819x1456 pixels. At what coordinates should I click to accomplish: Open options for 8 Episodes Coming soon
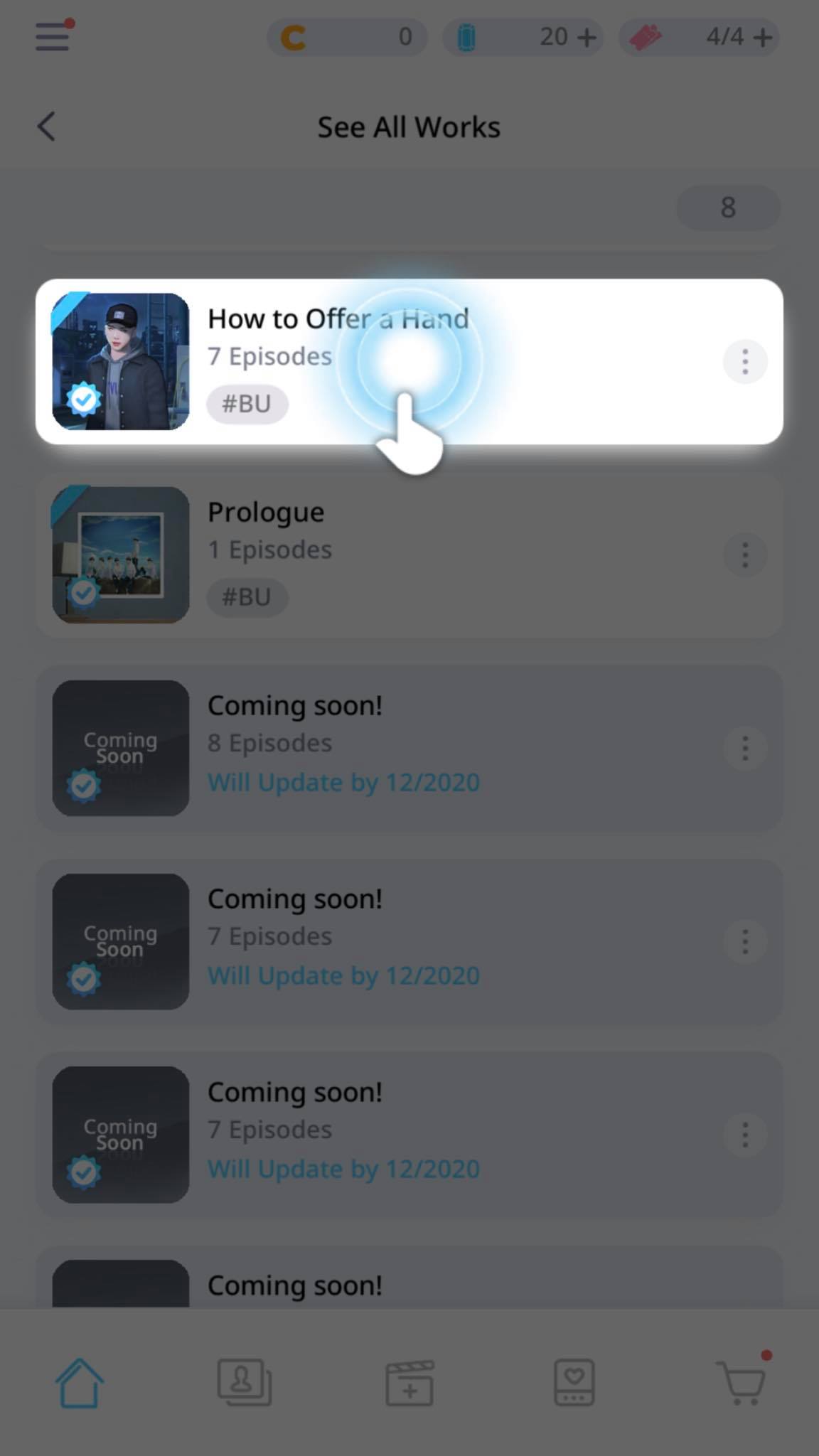(744, 748)
